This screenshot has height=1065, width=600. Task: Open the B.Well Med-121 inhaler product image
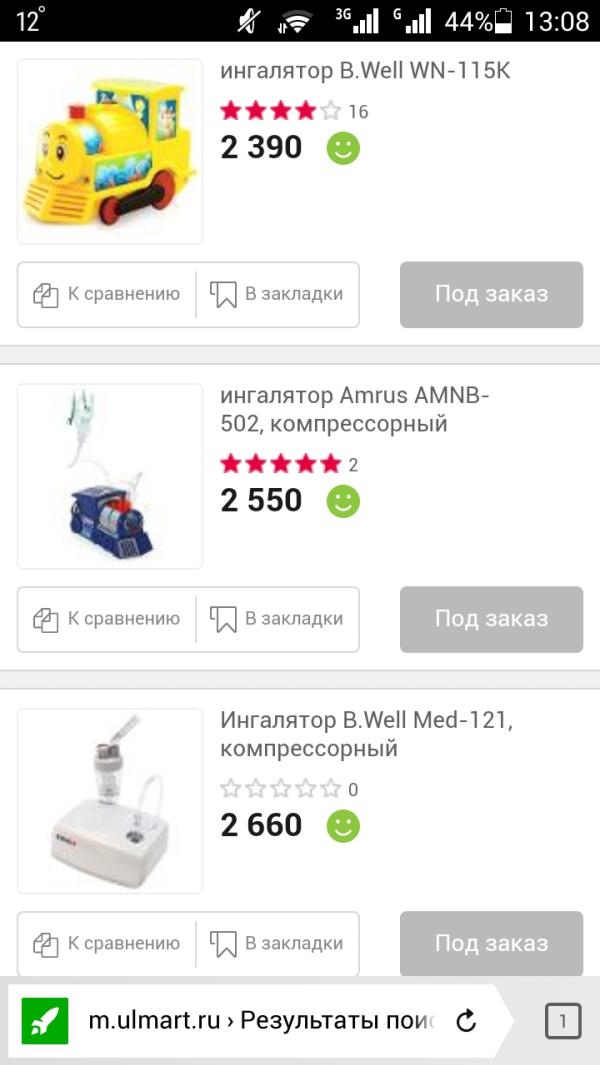click(110, 801)
